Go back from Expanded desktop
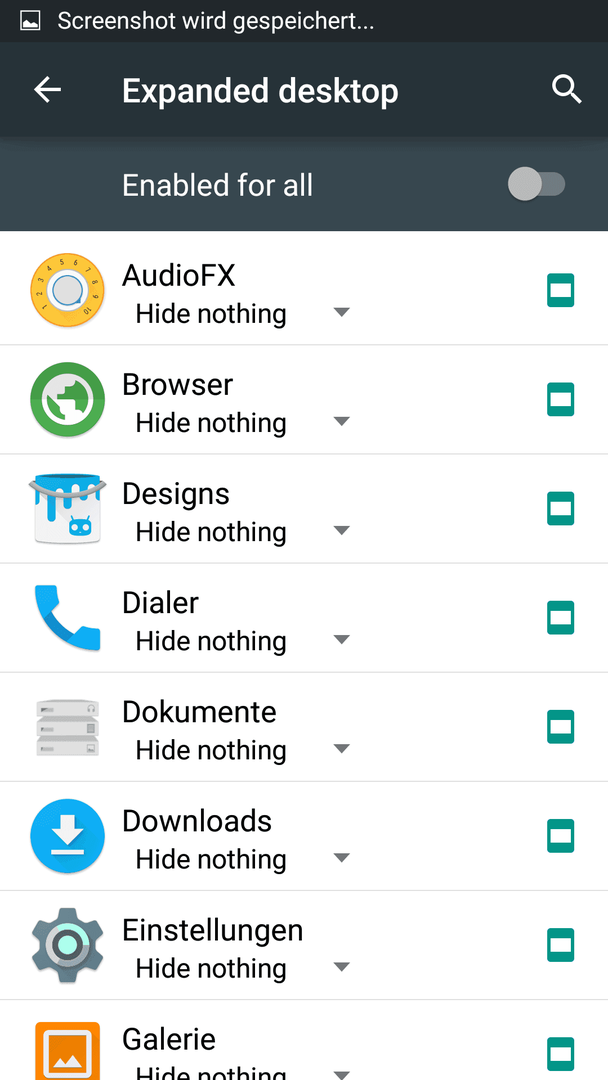 48,90
